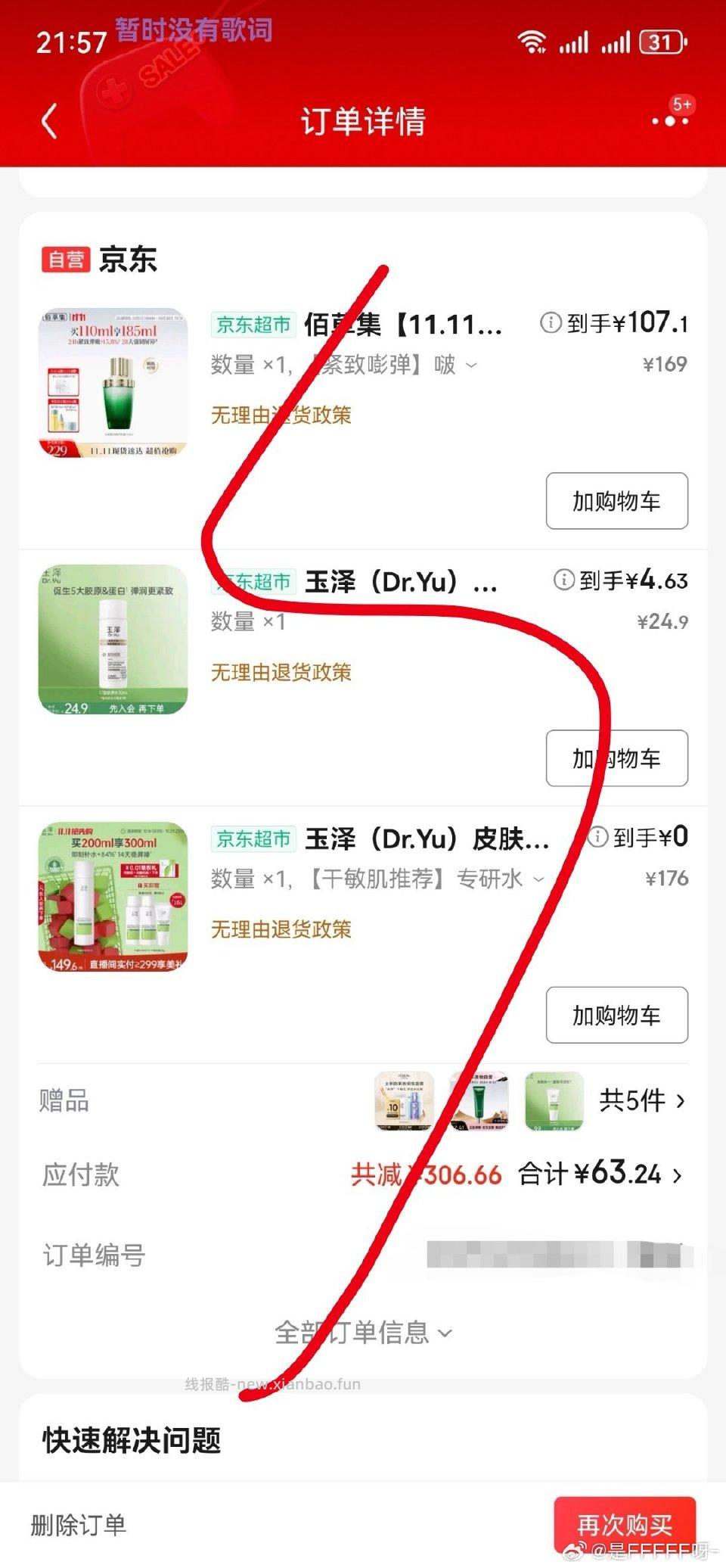726x1568 pixels.
Task: Expand the 【紧致嘭弹】啵 spec dropdown
Action: pos(472,366)
